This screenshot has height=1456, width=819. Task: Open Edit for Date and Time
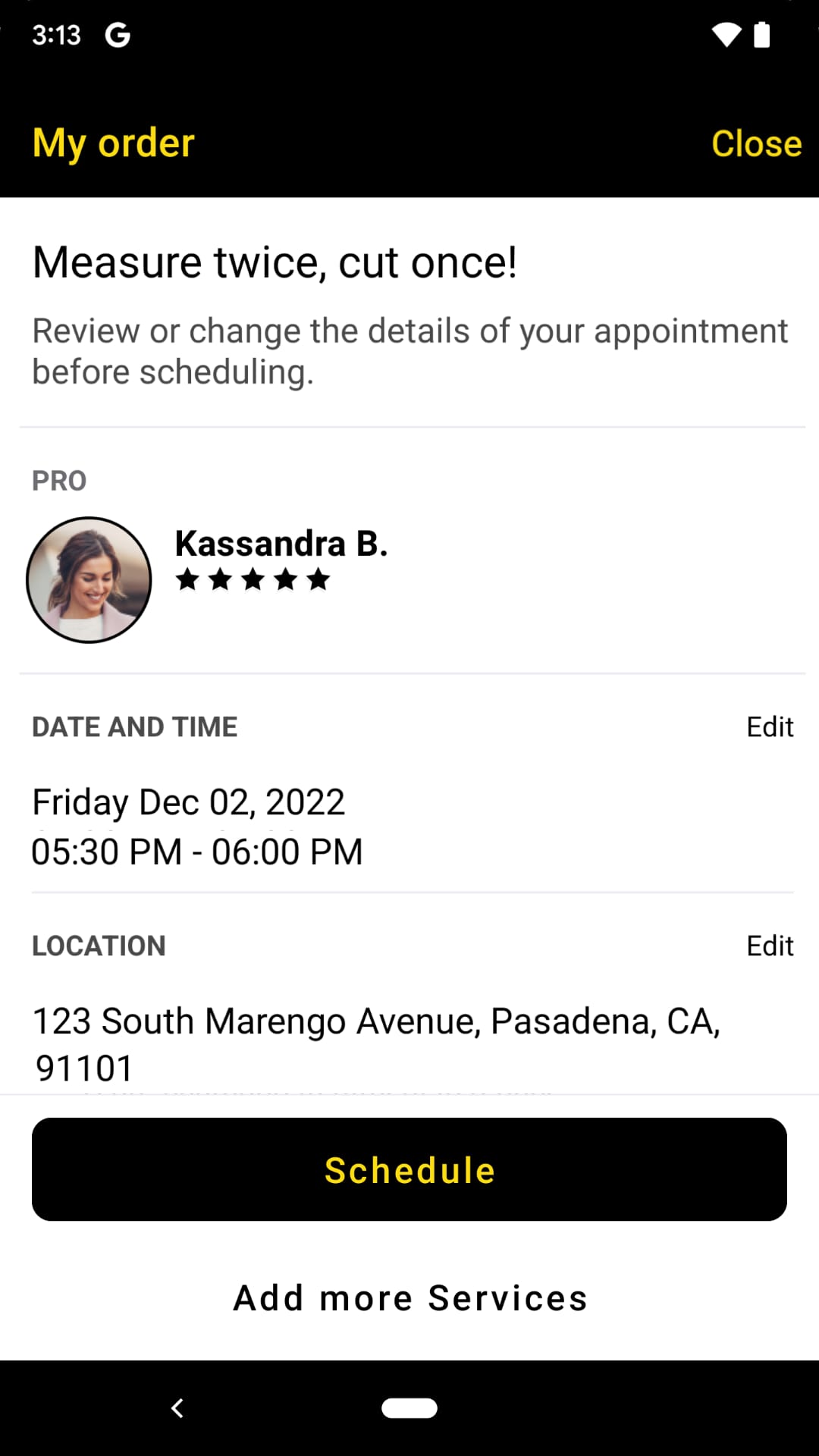coord(769,726)
